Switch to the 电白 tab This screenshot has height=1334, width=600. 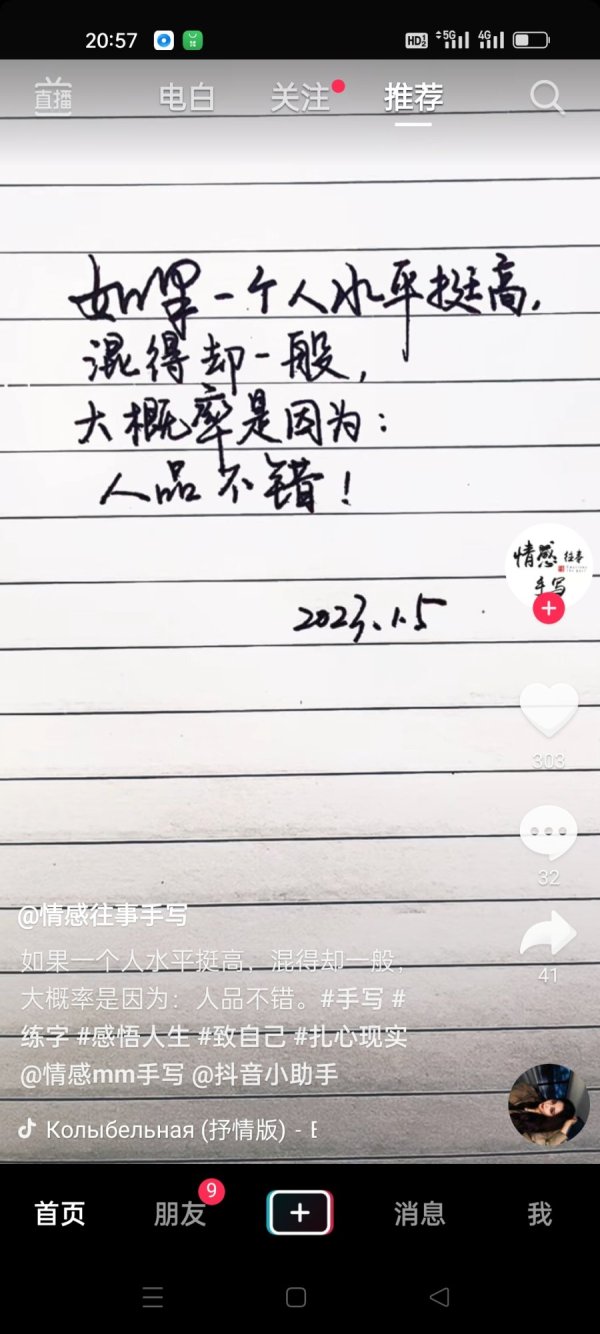click(x=187, y=97)
